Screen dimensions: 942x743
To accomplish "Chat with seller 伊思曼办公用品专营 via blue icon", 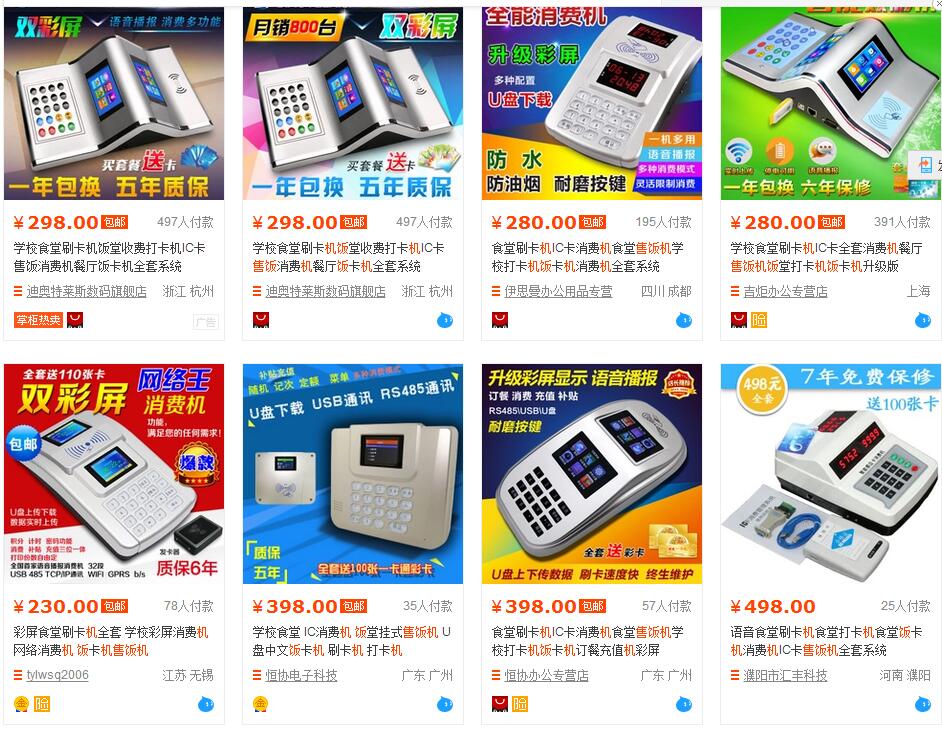I will 684,320.
